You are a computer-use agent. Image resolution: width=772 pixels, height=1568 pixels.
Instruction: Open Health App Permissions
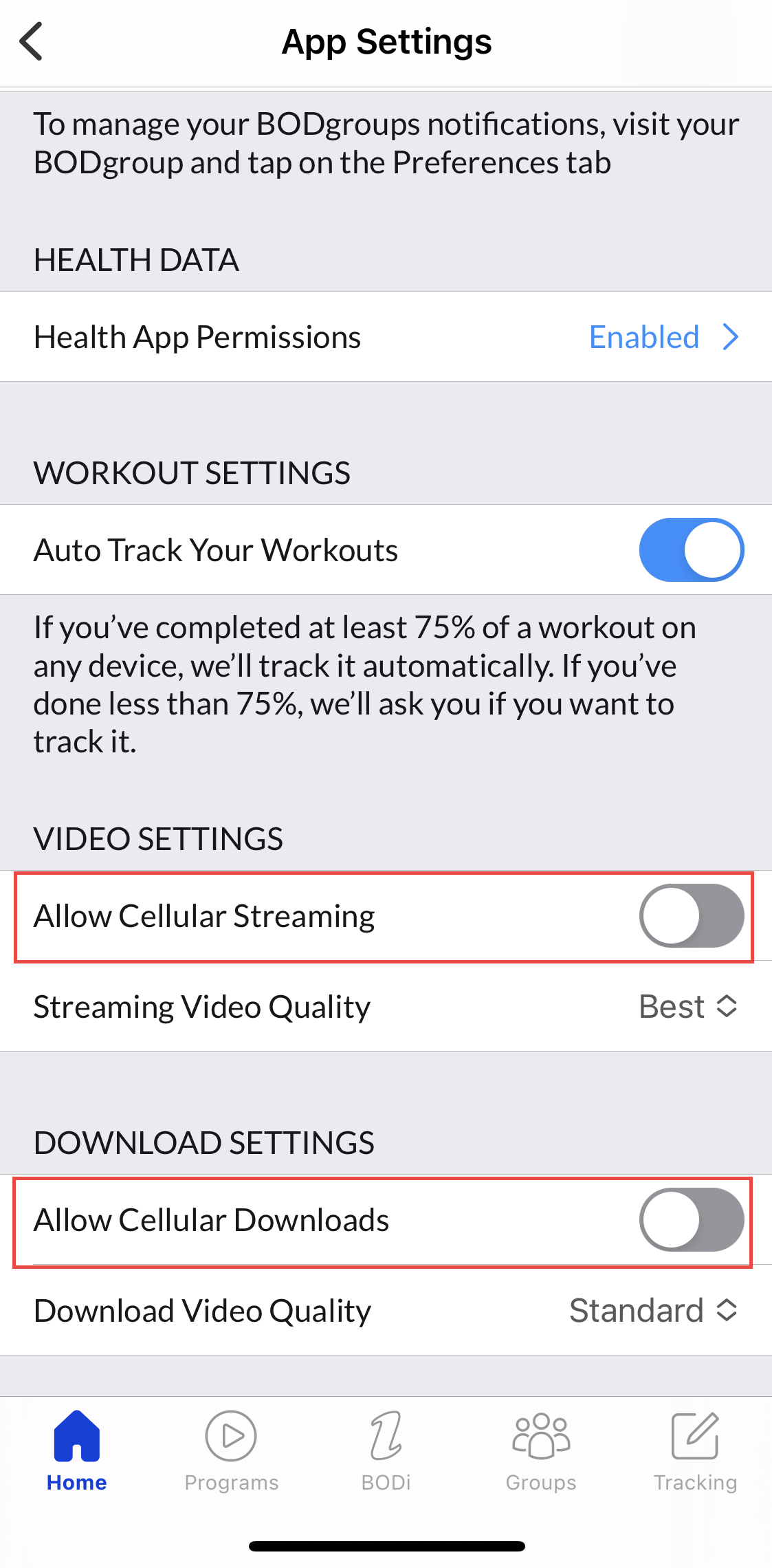tap(386, 337)
